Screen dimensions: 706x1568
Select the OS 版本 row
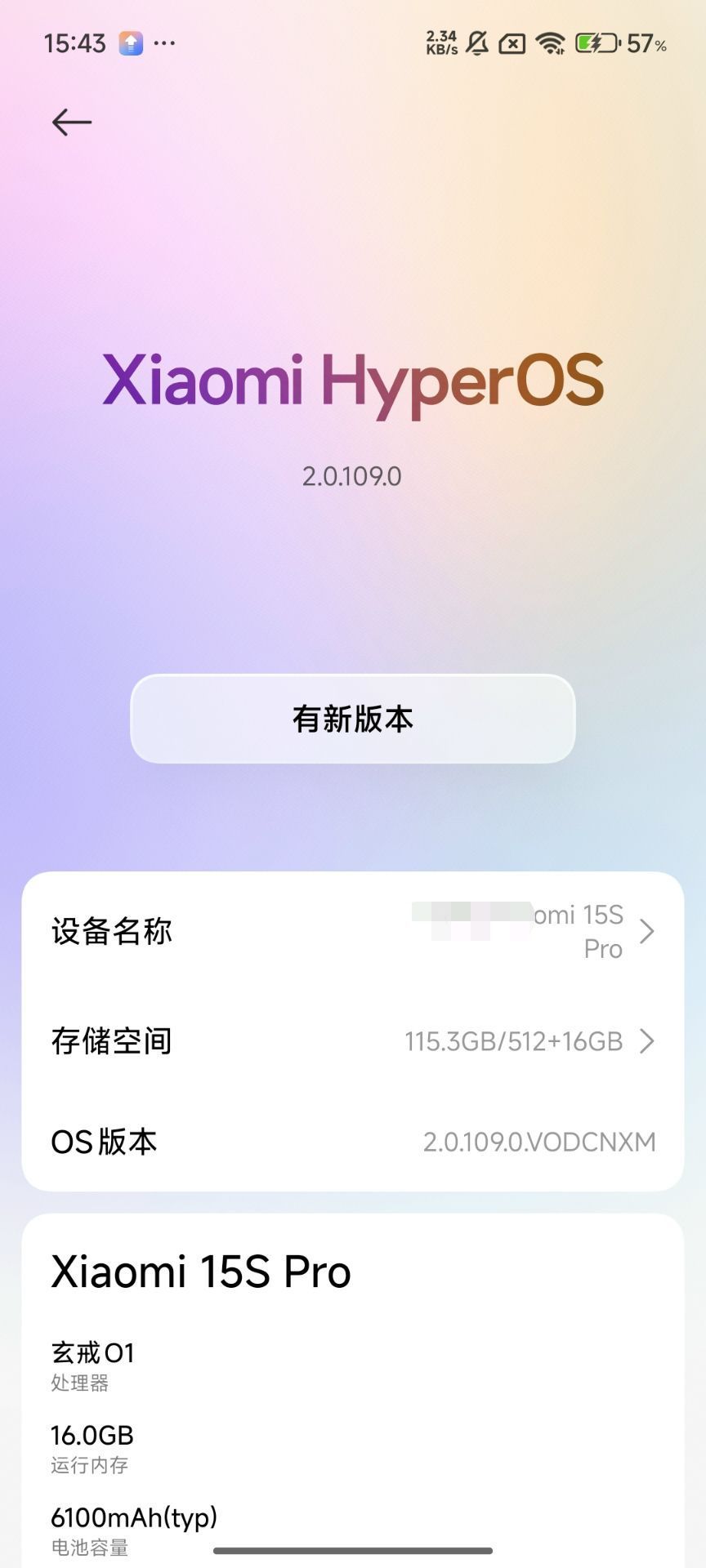pyautogui.click(x=353, y=1142)
